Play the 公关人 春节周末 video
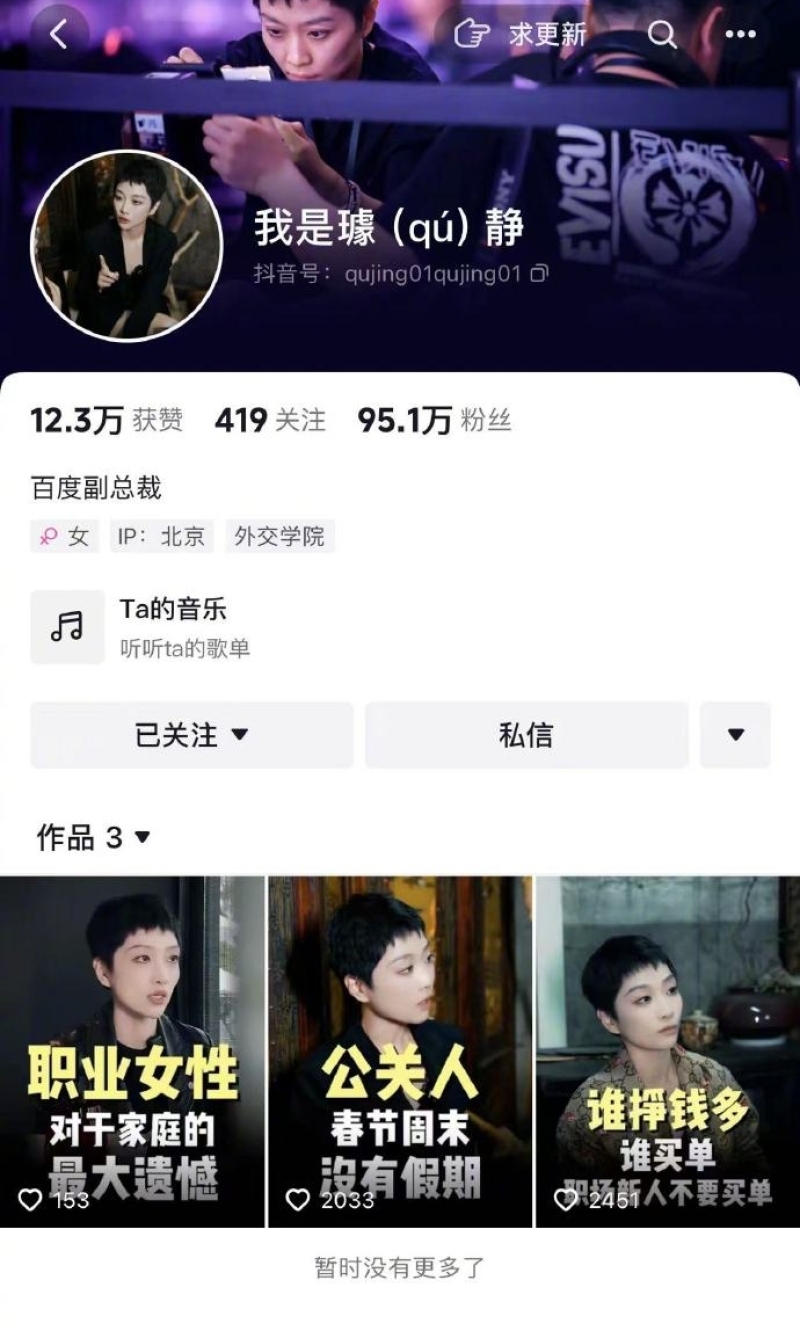The image size is (800, 1331). click(400, 1050)
